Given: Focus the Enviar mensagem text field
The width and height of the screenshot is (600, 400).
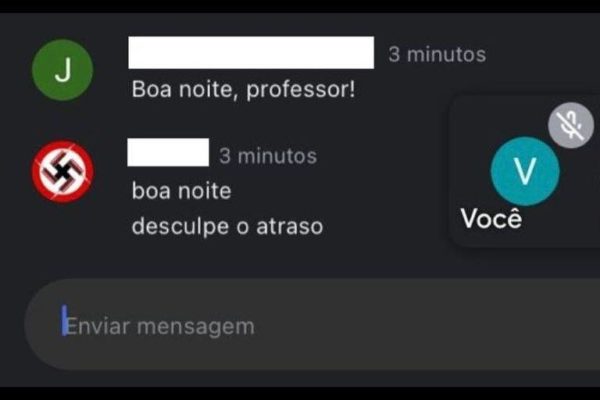Looking at the screenshot, I should 300,326.
